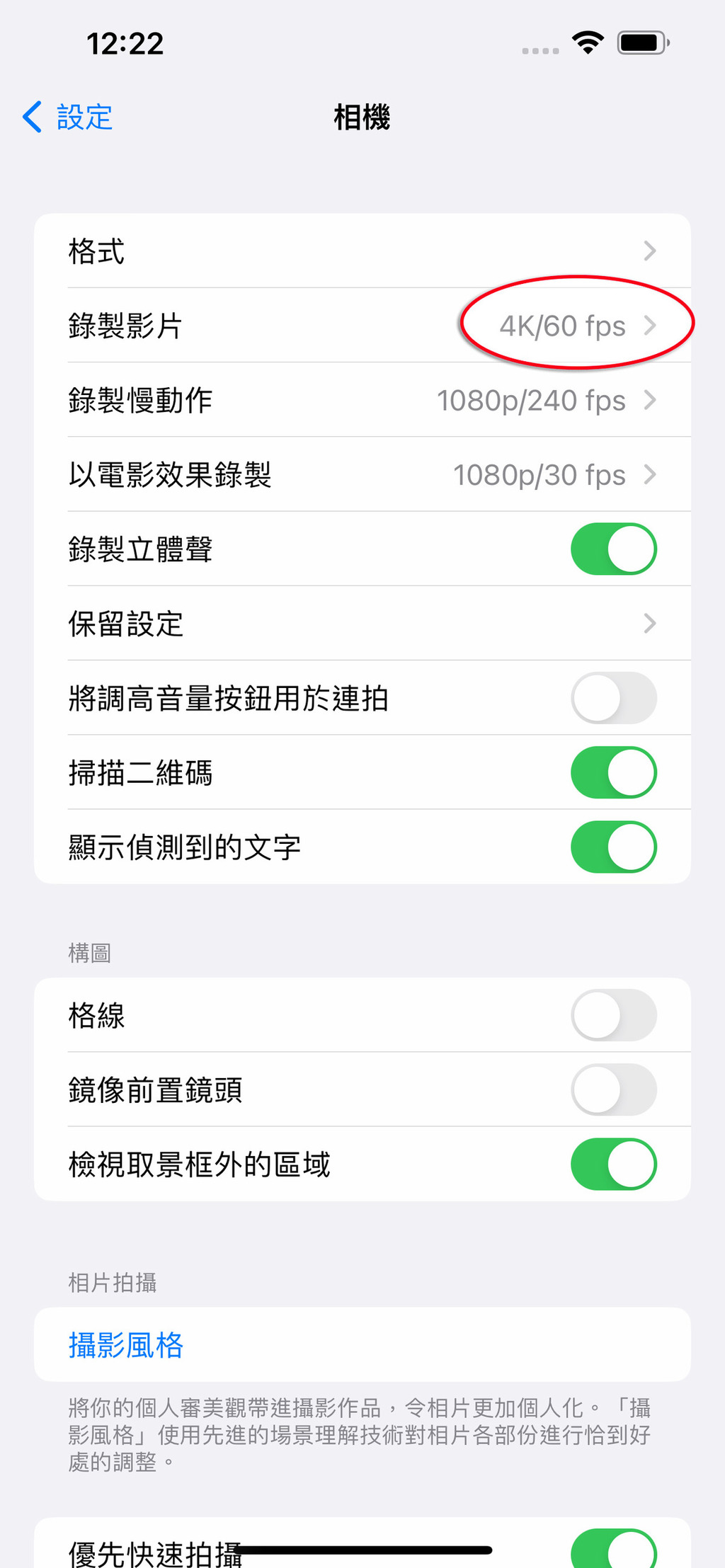Screen dimensions: 725x1568
Task: Open 錄製影片 video resolution options
Action: [362, 326]
